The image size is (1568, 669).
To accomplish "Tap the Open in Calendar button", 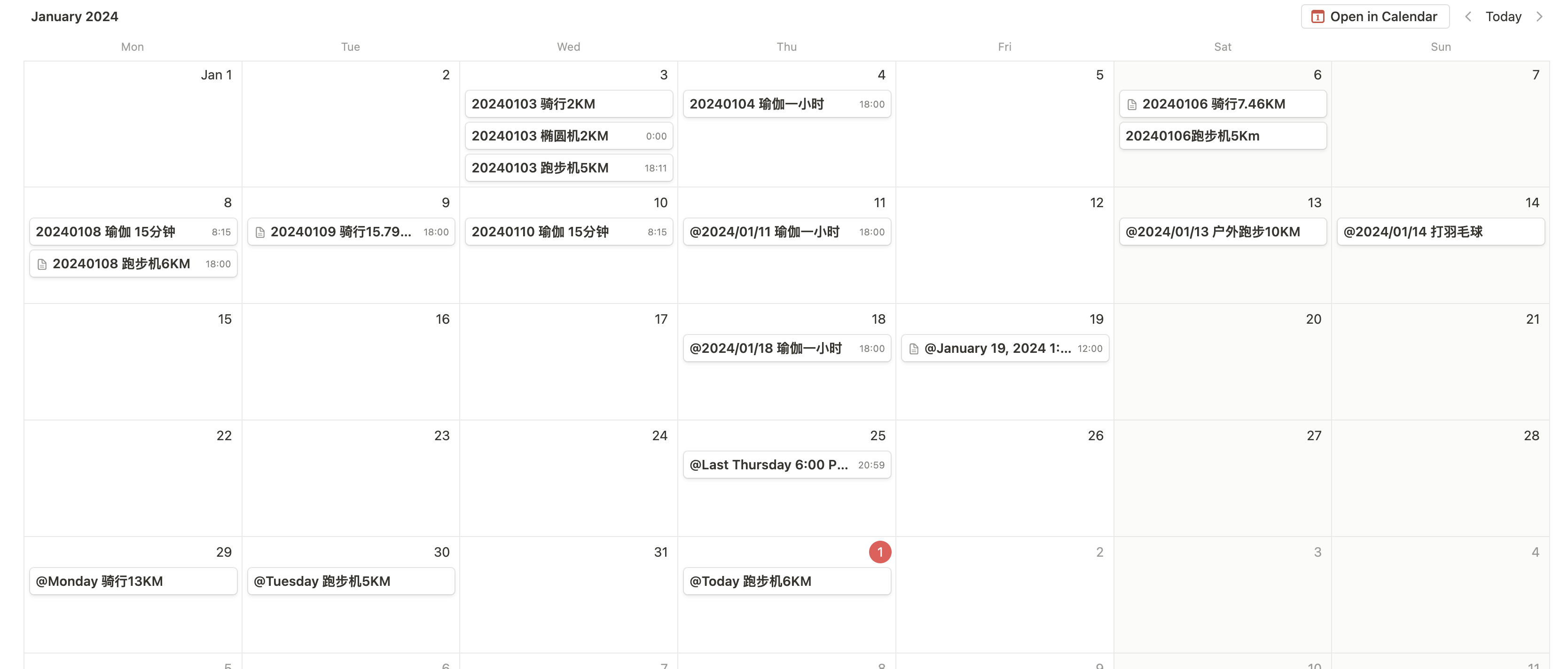I will [x=1374, y=16].
